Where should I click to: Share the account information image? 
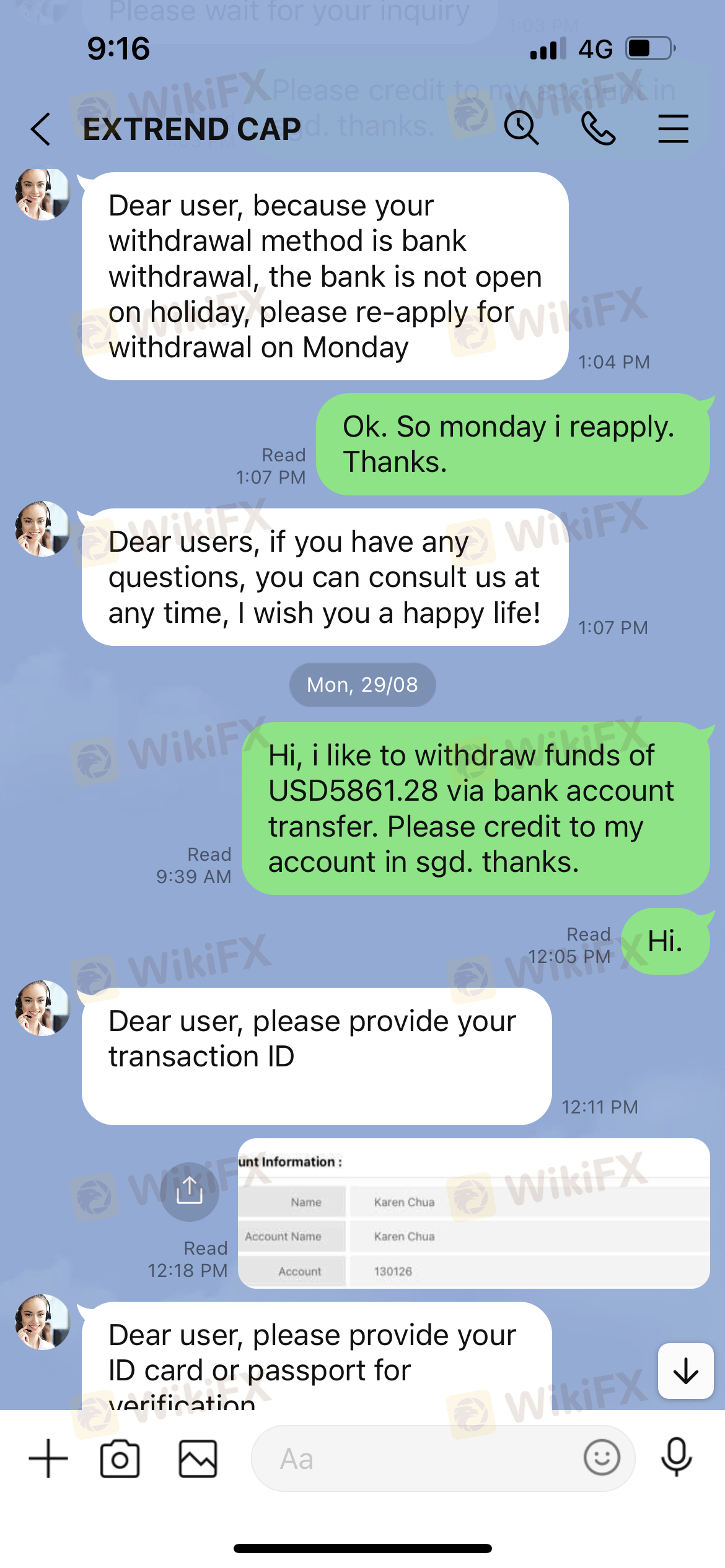[x=190, y=1191]
